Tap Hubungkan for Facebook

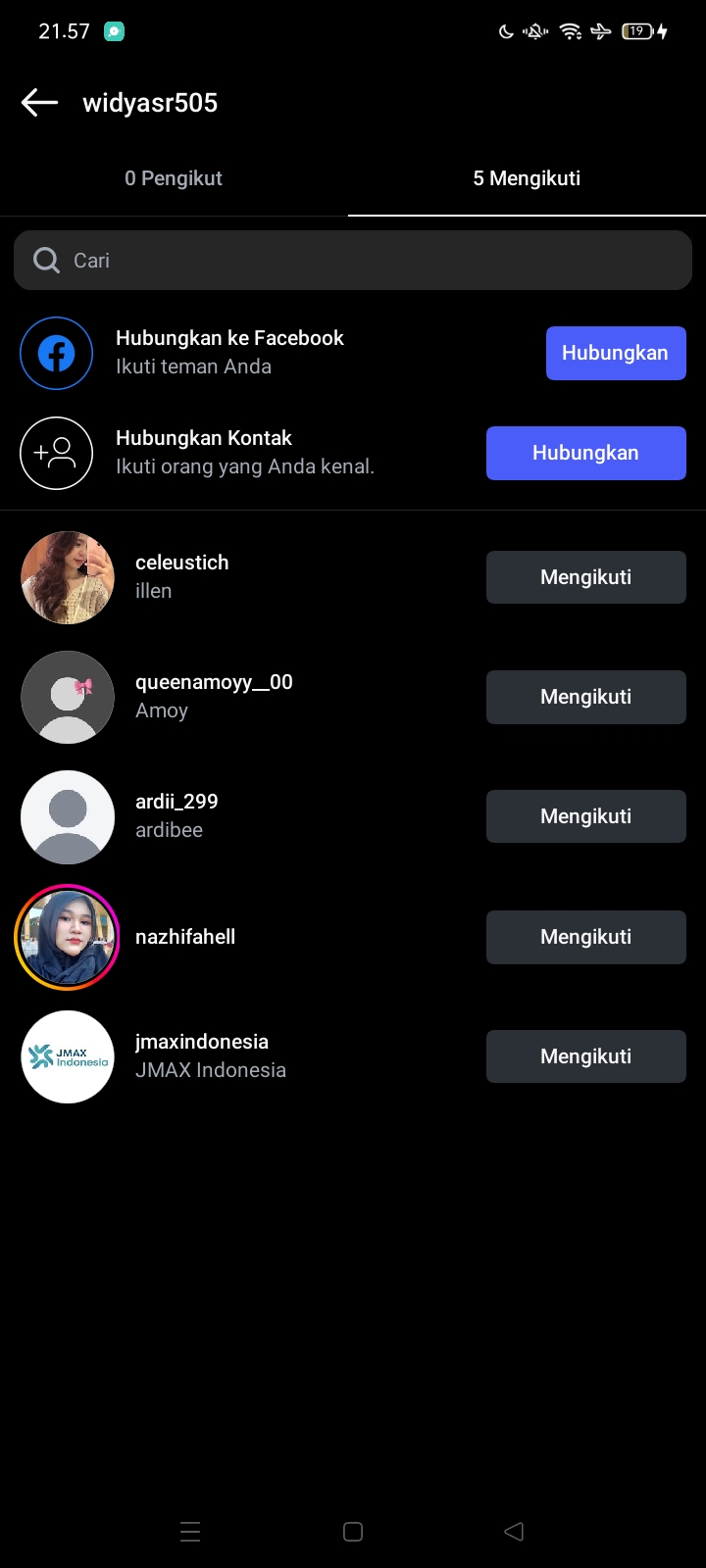(615, 353)
